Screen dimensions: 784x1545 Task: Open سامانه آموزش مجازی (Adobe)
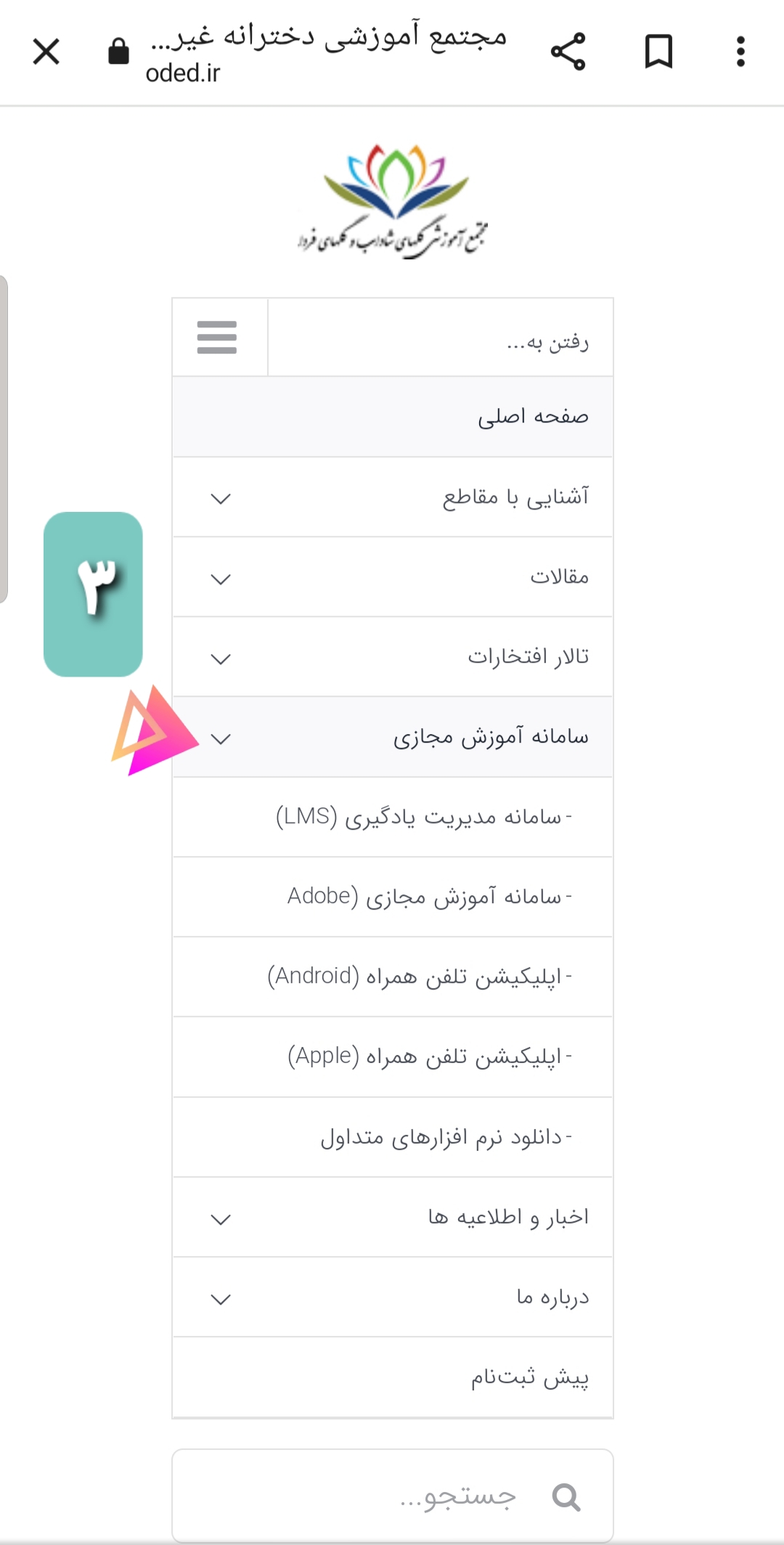click(430, 897)
